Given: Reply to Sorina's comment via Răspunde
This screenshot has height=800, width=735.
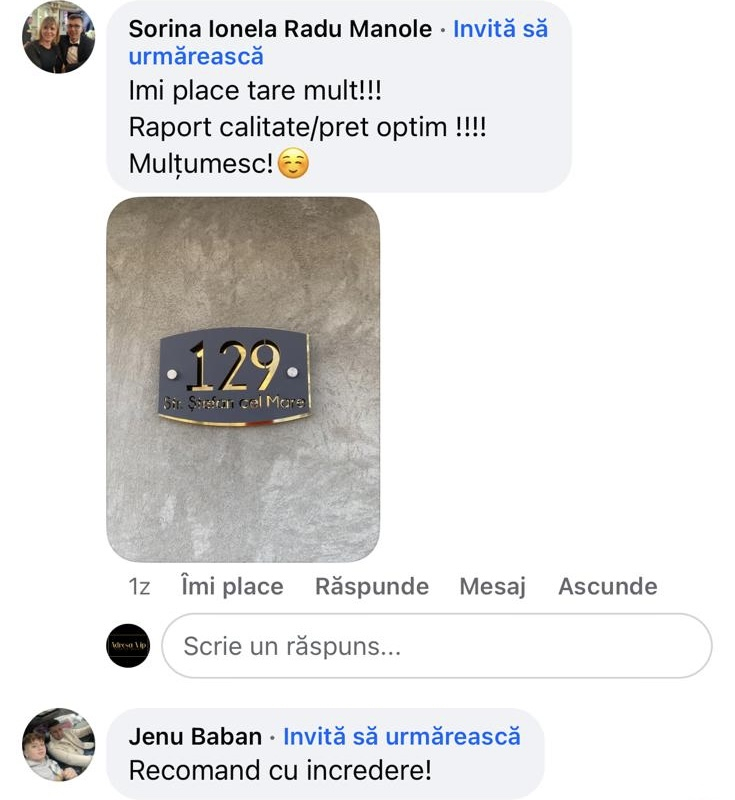Looking at the screenshot, I should 371,587.
